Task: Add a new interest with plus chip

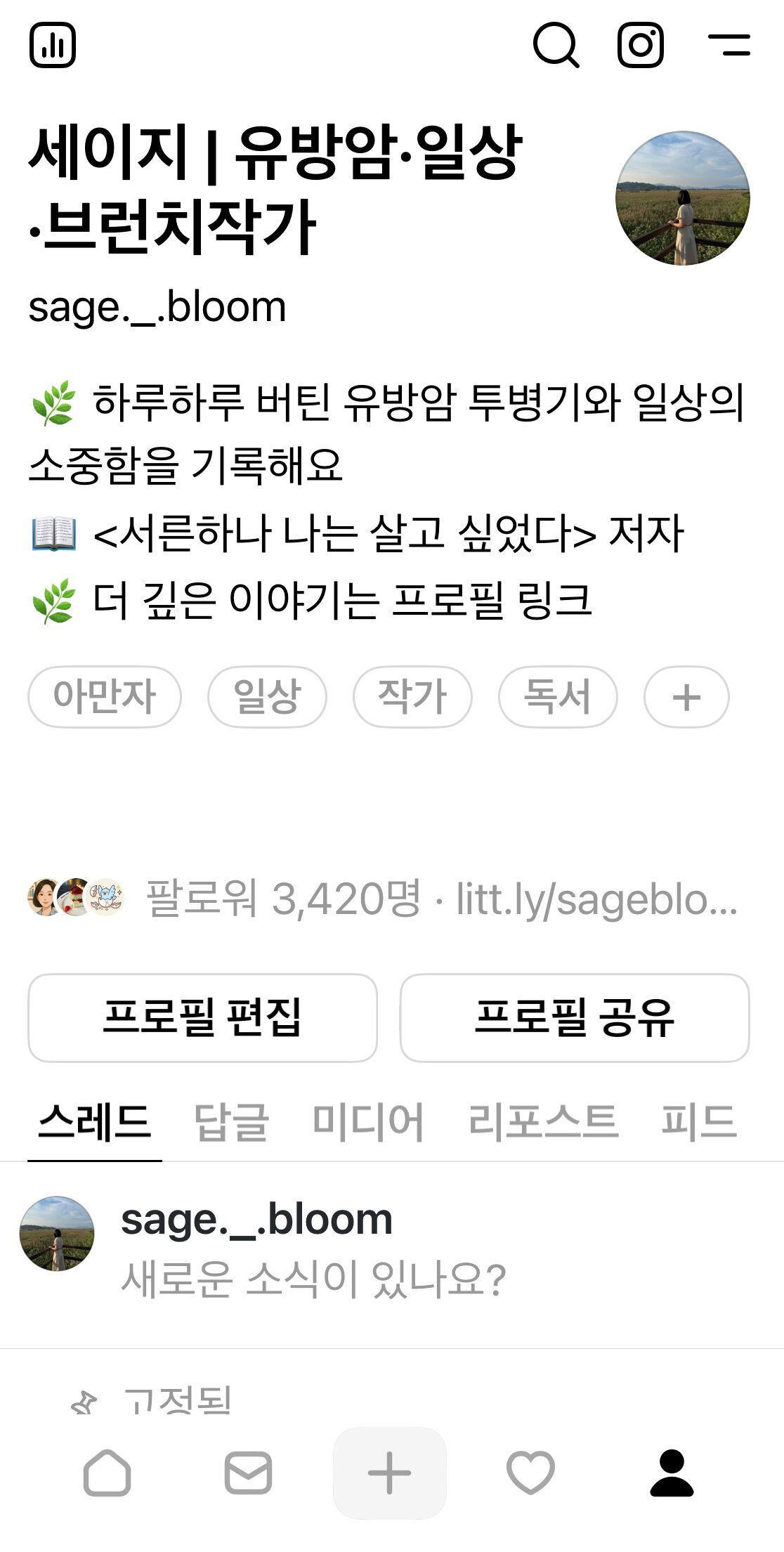Action: pyautogui.click(x=686, y=697)
